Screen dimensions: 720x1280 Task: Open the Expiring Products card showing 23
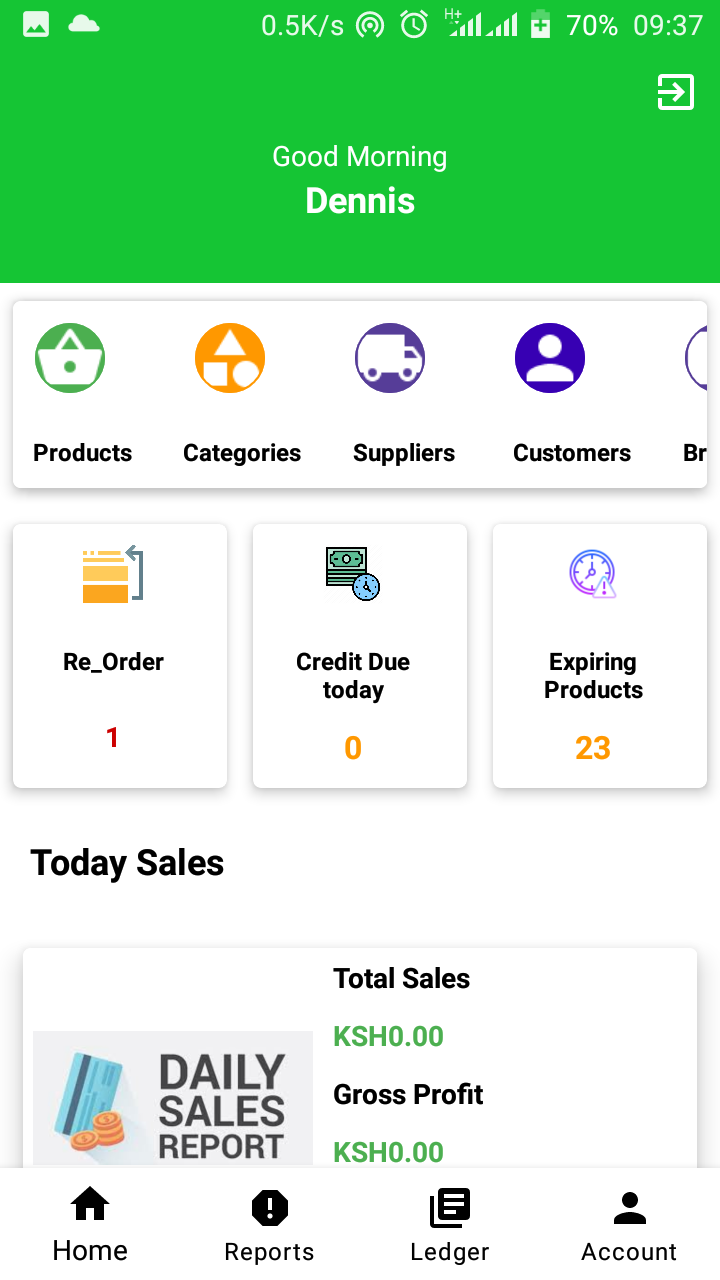pos(599,655)
